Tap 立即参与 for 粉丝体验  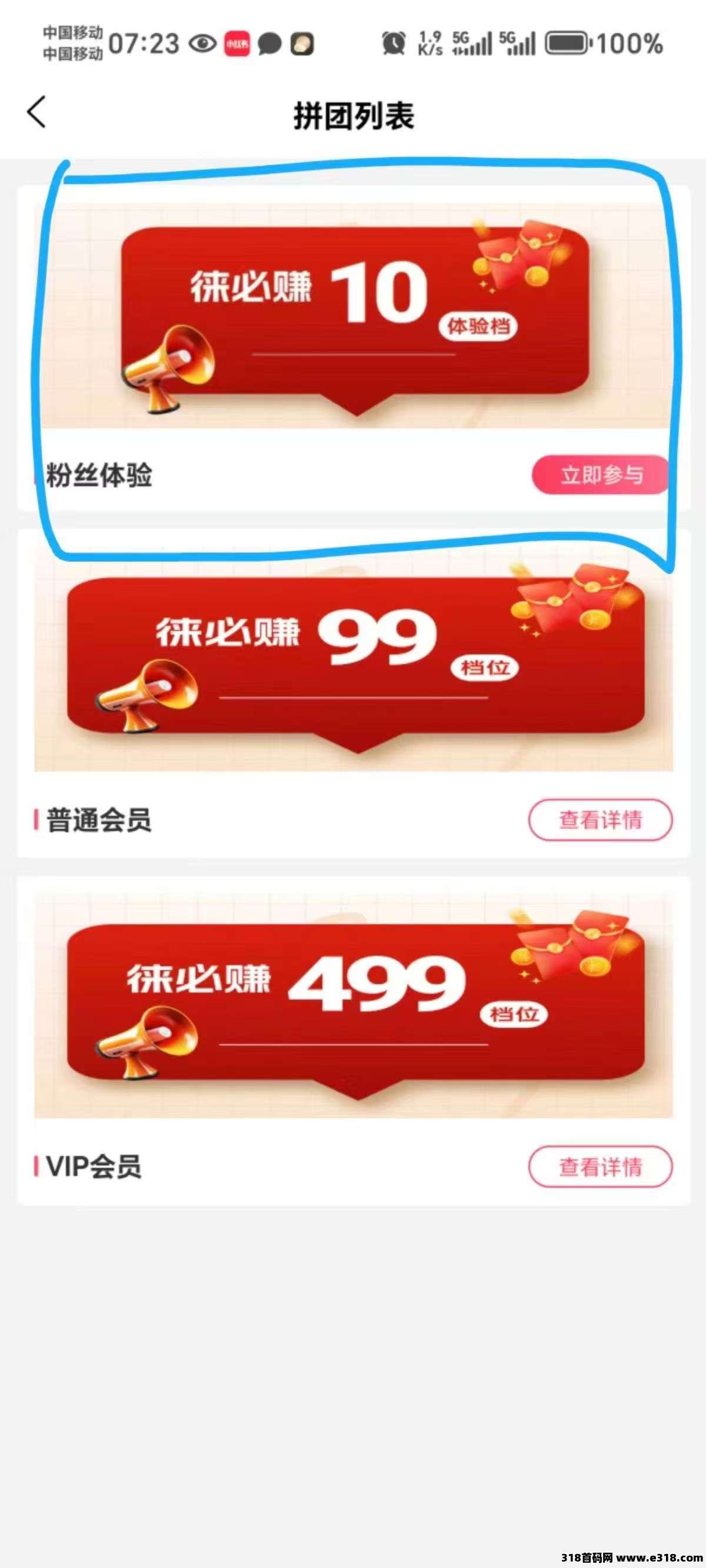pyautogui.click(x=601, y=474)
